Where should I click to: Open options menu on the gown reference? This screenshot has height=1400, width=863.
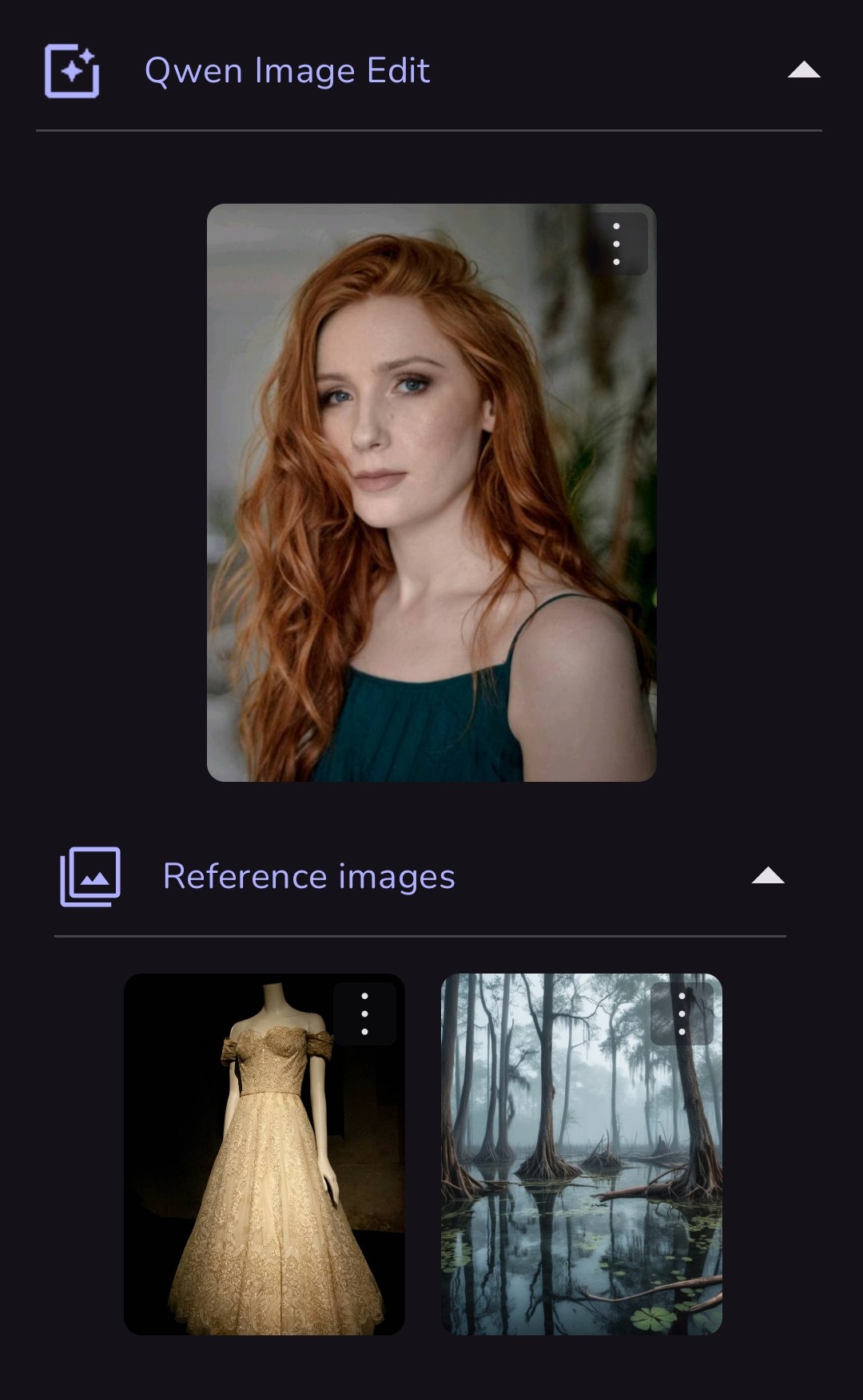[364, 1014]
